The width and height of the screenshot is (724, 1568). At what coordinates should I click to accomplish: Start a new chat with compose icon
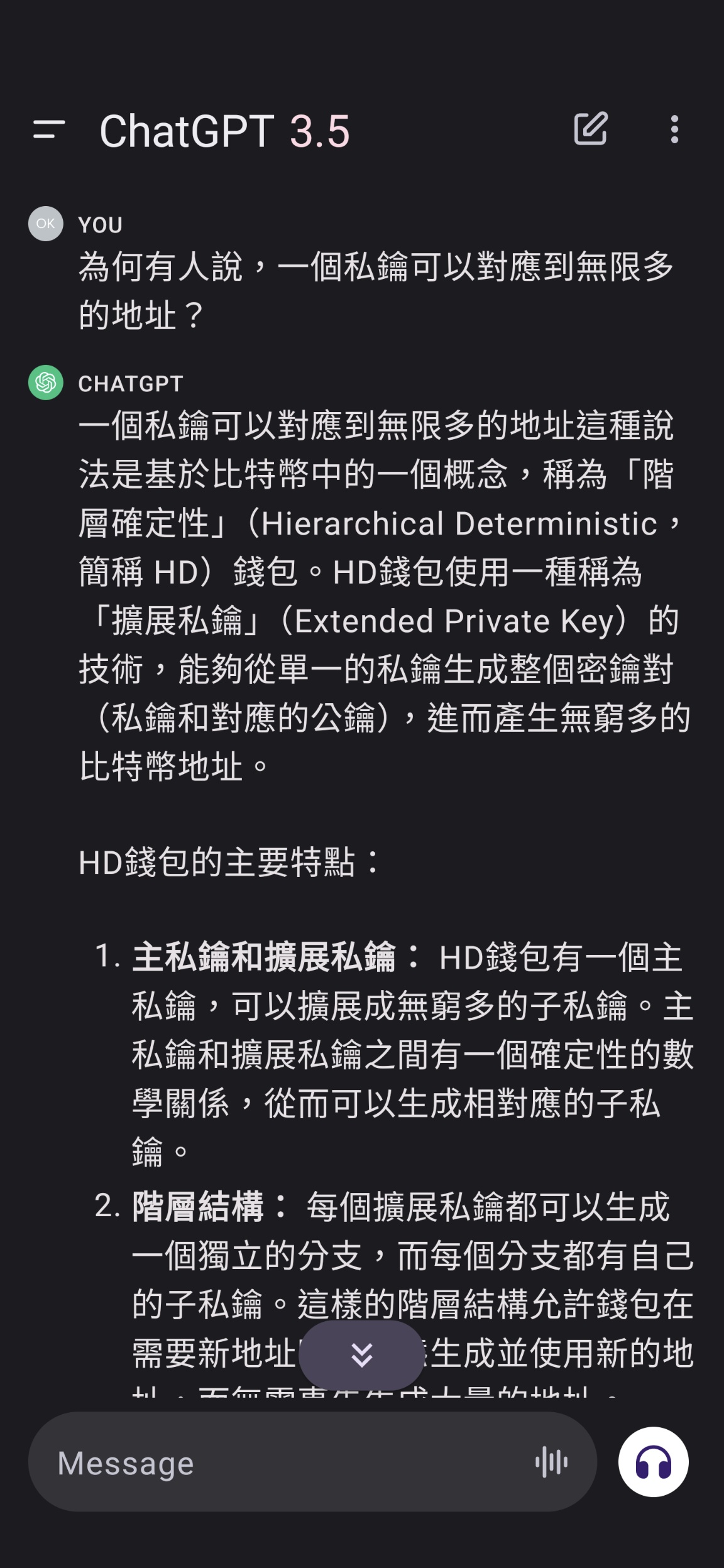click(x=591, y=129)
